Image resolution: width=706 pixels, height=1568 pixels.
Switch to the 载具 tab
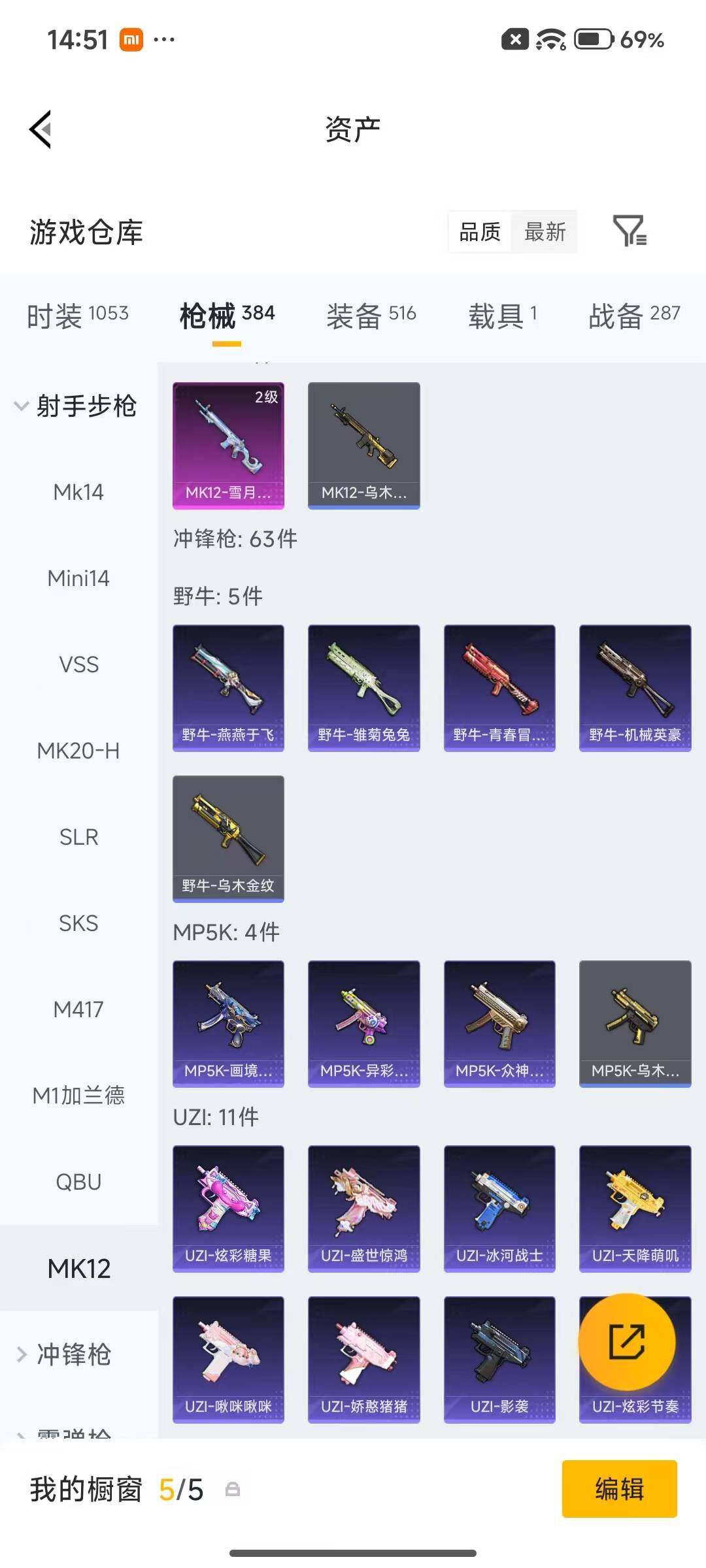[x=502, y=316]
